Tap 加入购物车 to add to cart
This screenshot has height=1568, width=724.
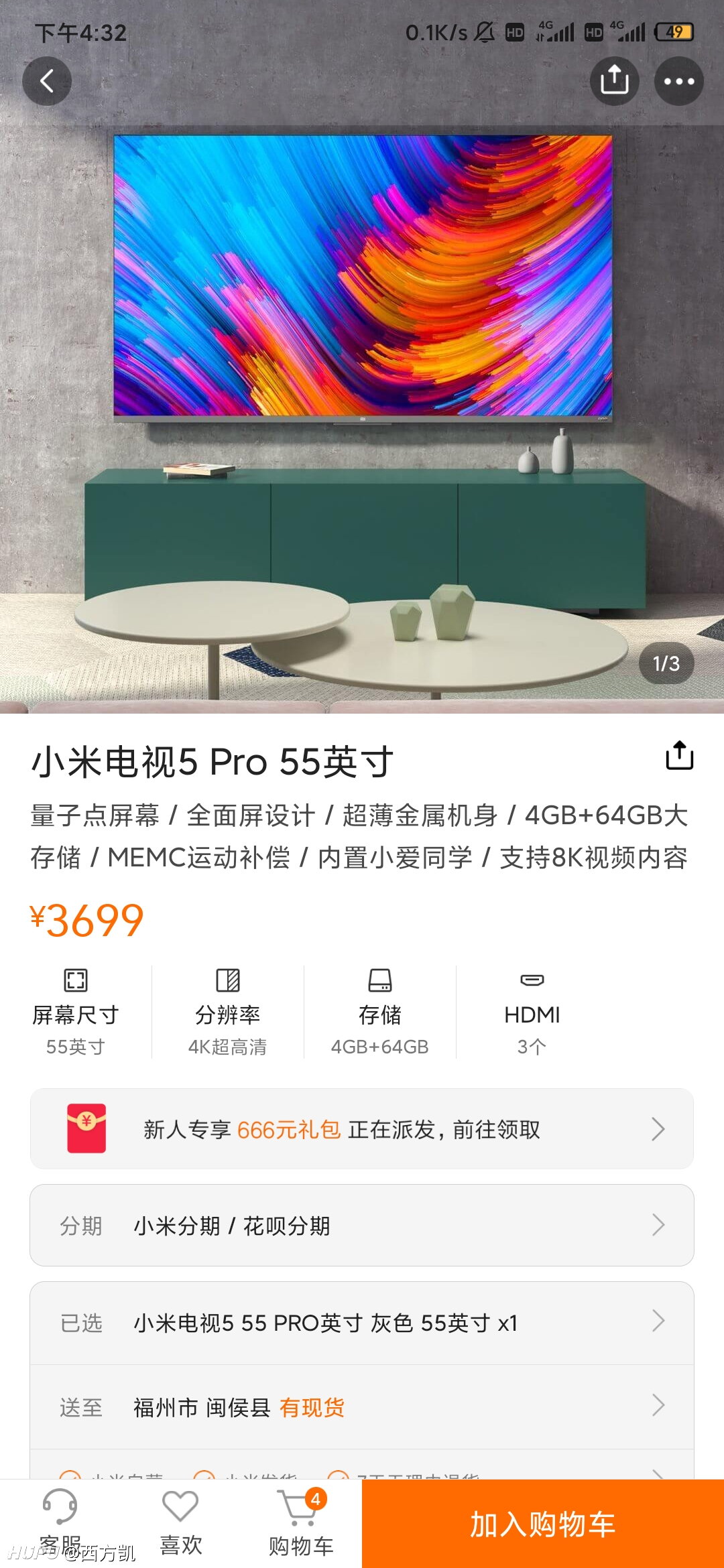point(543,1524)
